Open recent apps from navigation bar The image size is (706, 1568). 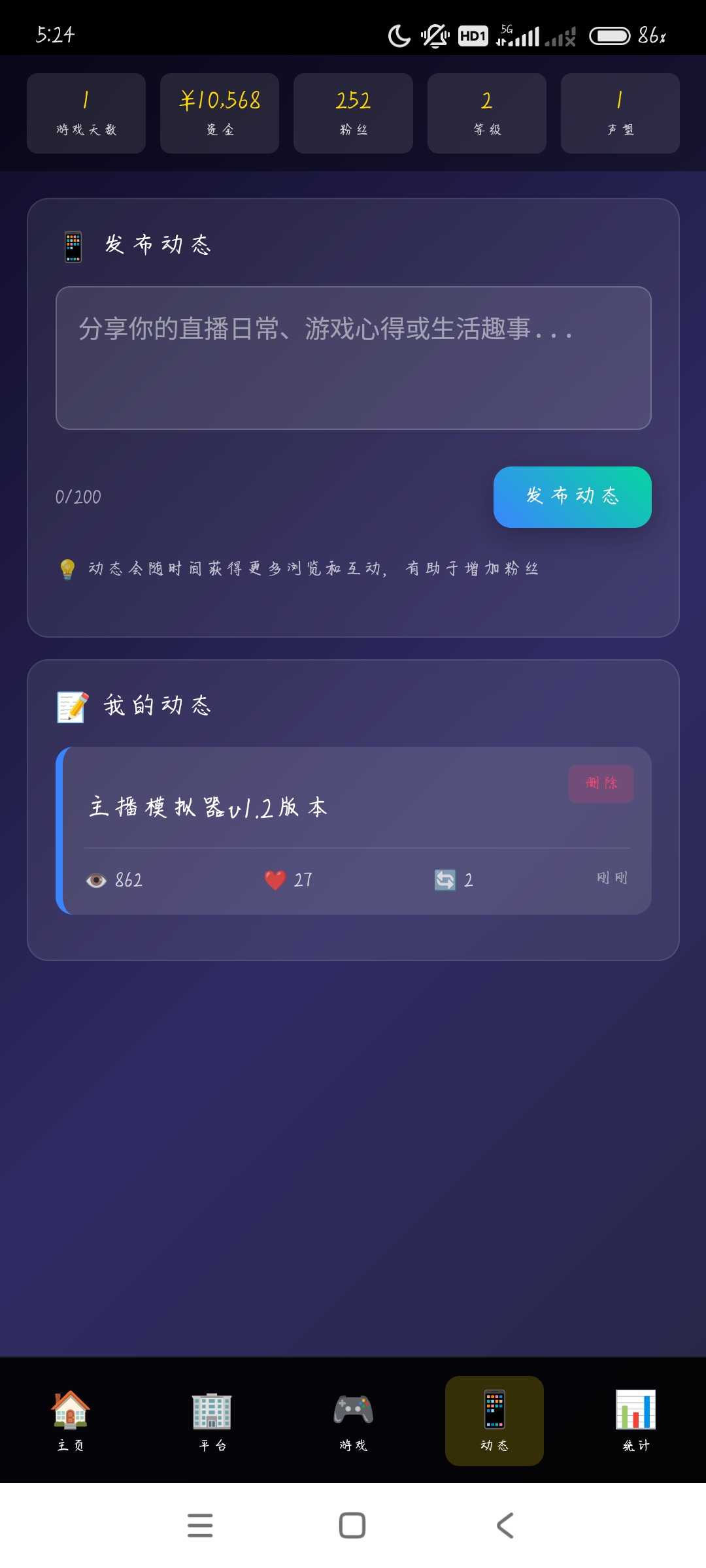(200, 1526)
